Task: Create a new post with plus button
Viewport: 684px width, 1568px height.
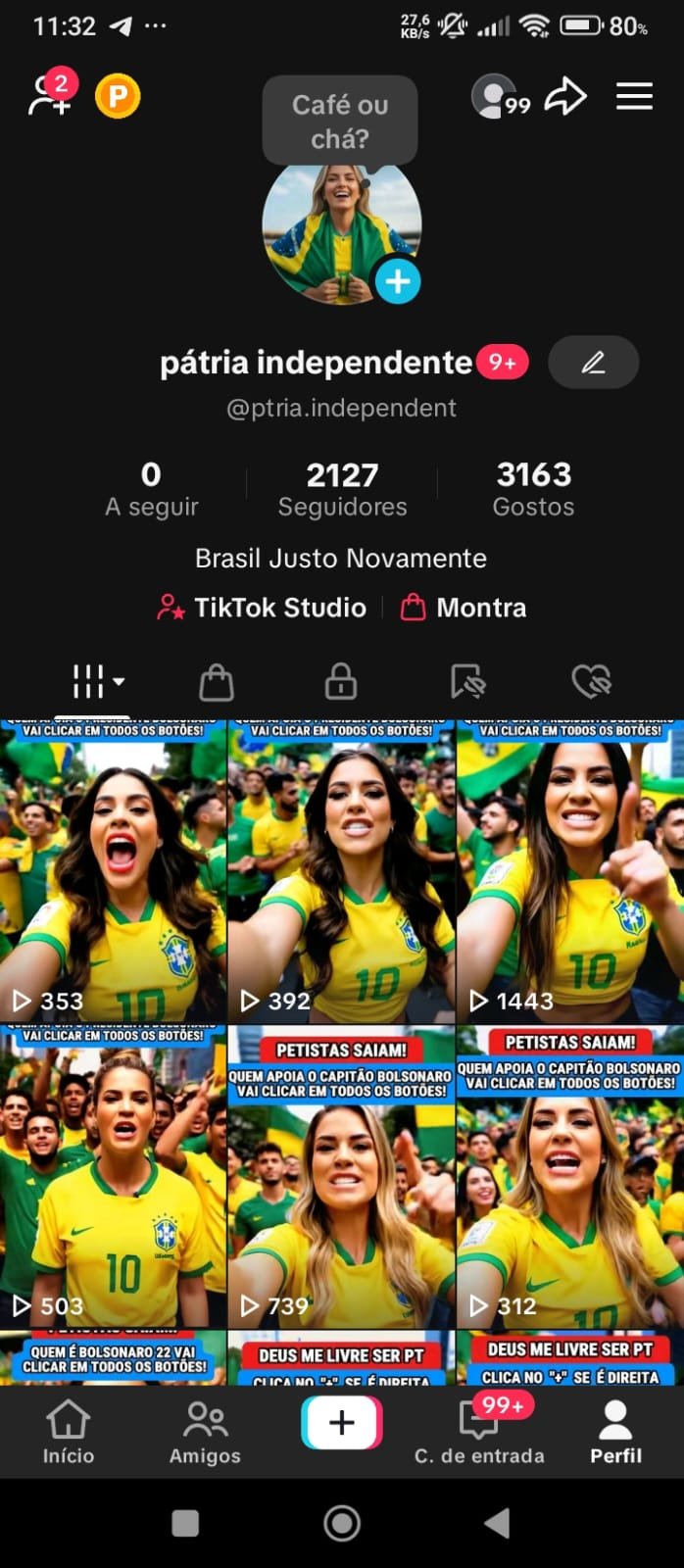Action: (342, 1422)
